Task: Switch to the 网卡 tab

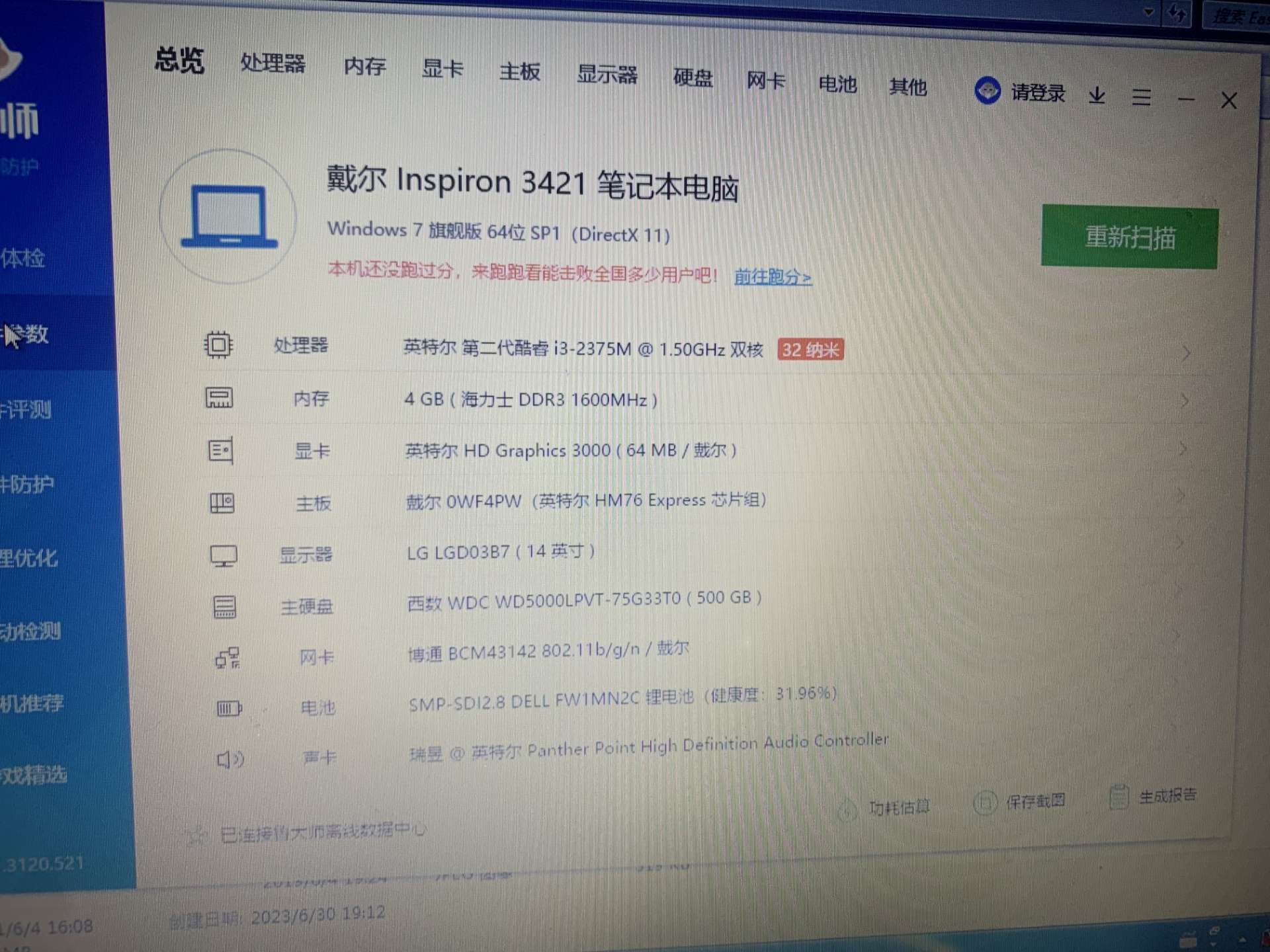Action: tap(765, 81)
